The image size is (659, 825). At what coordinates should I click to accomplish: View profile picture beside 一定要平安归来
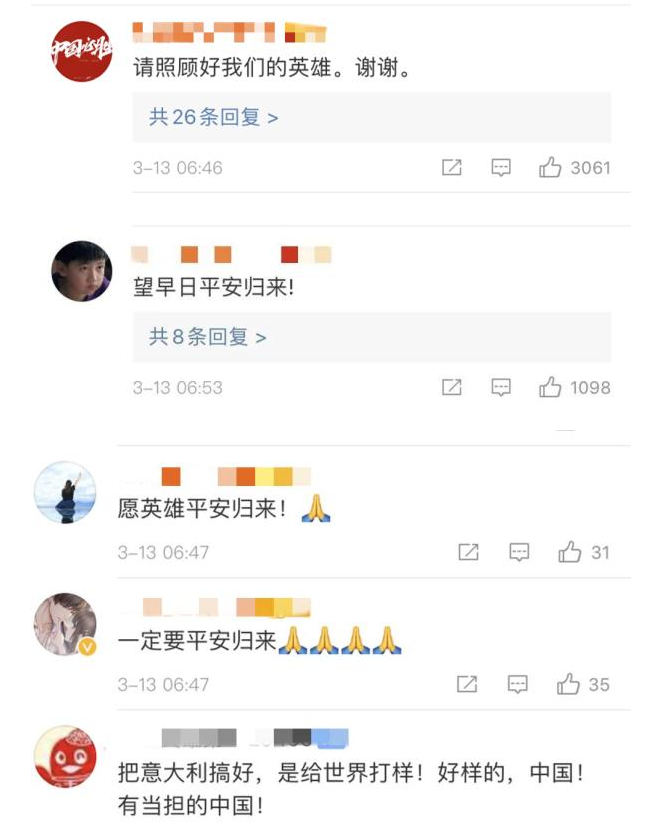pos(66,625)
